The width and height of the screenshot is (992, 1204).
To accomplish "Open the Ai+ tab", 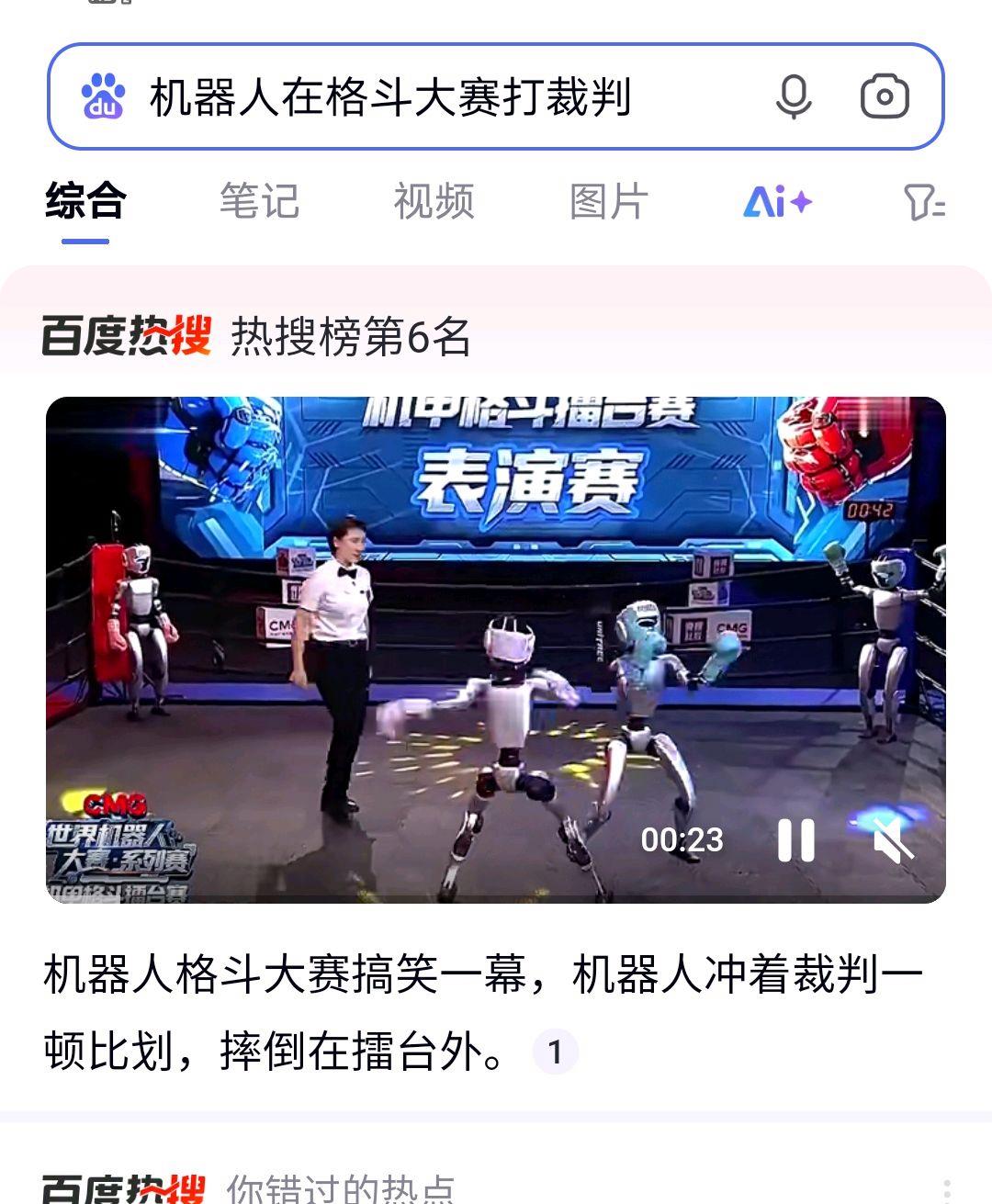I will coord(777,201).
